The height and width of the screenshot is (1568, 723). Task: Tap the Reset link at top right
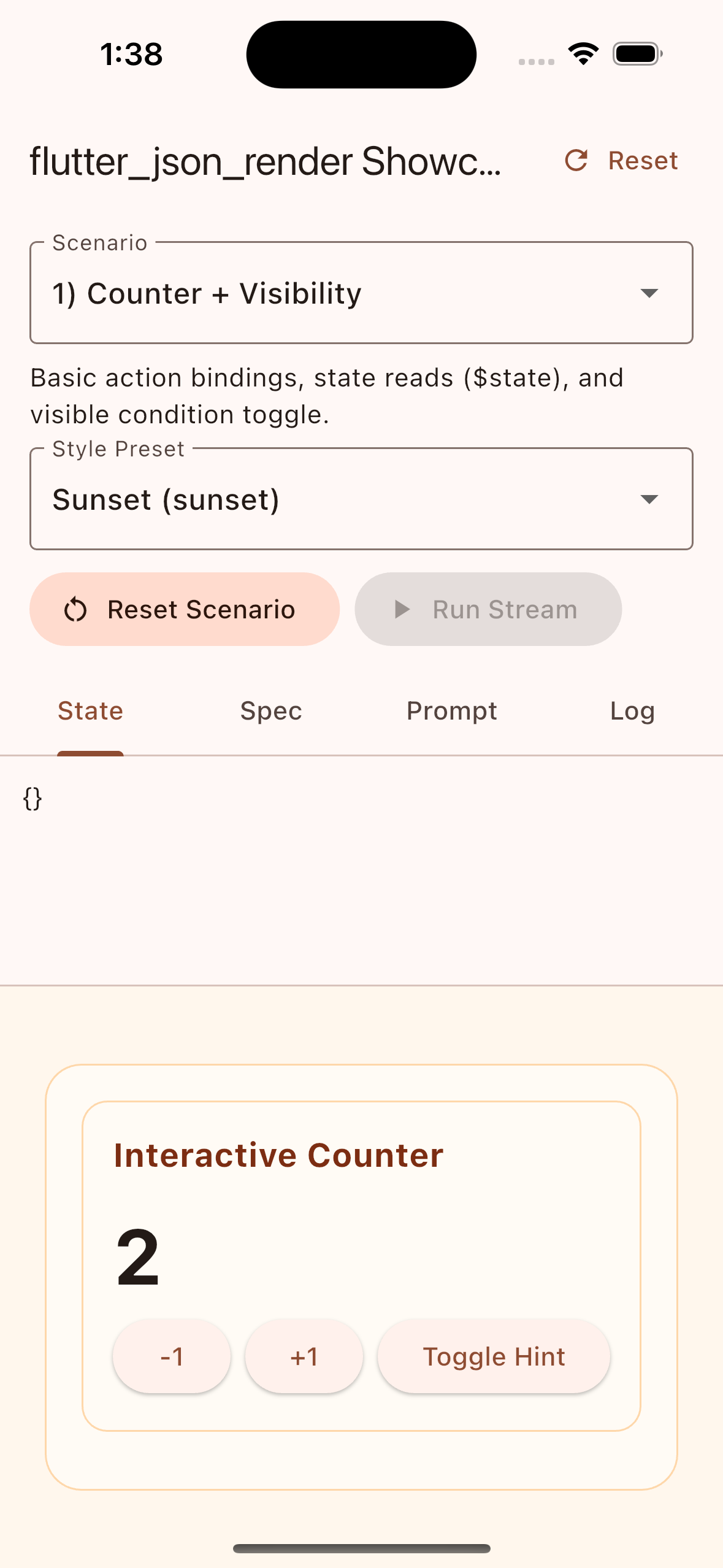[643, 161]
